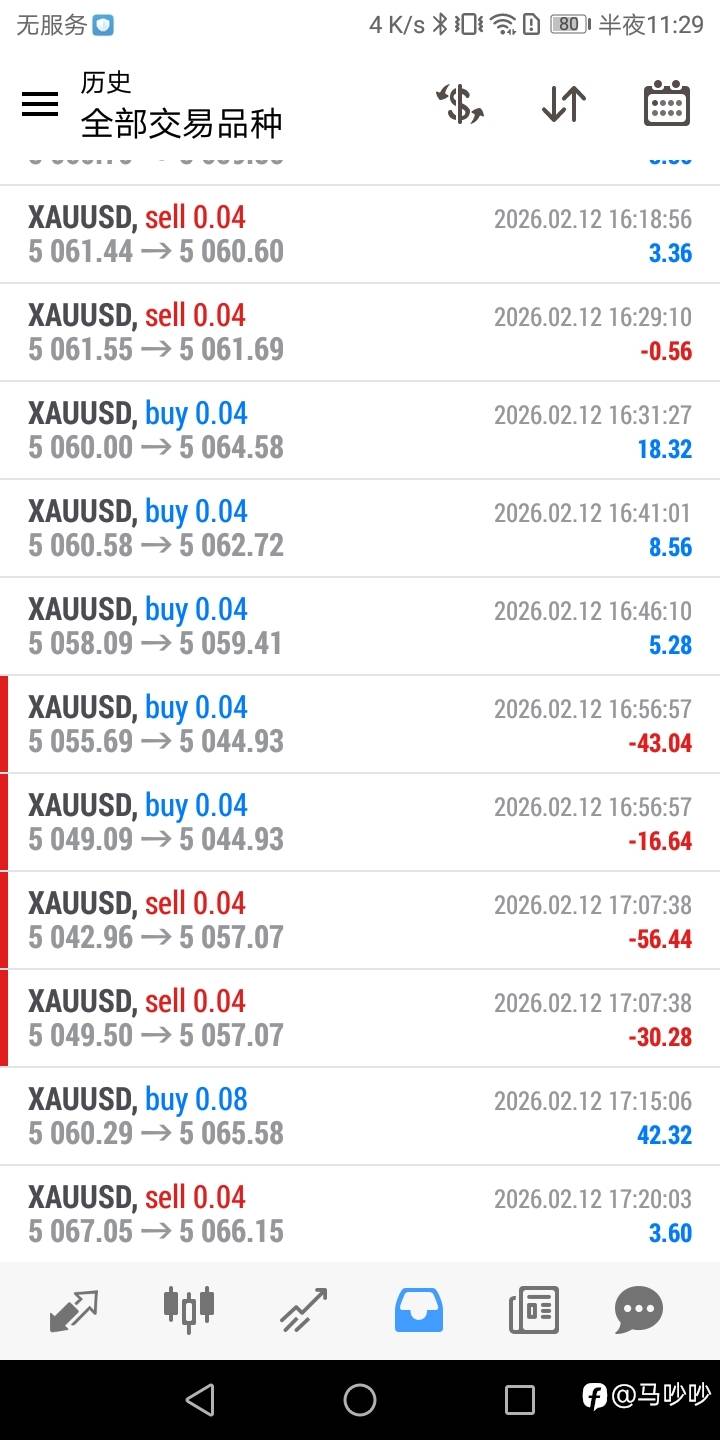720x1440 pixels.
Task: Open the buy trade with -43.04 loss
Action: (x=360, y=725)
